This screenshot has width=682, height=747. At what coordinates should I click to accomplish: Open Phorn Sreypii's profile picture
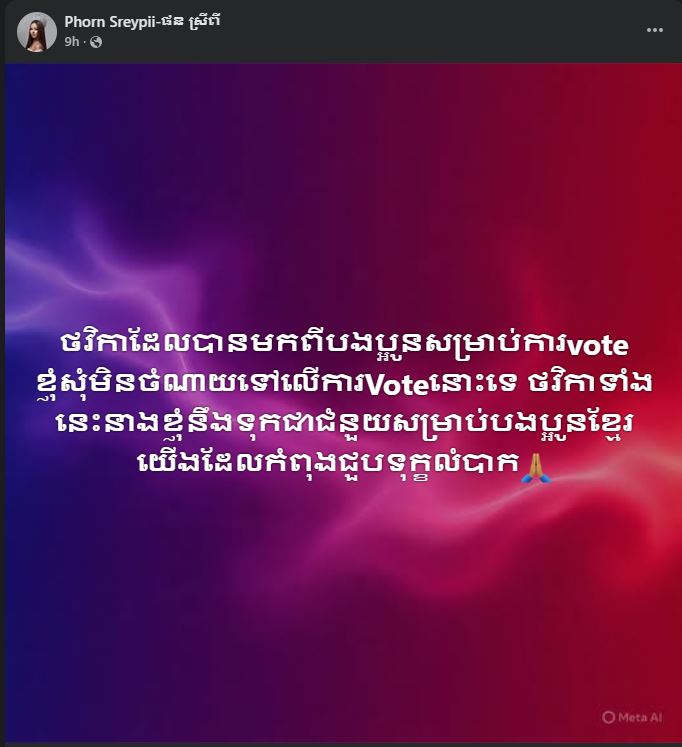36,31
